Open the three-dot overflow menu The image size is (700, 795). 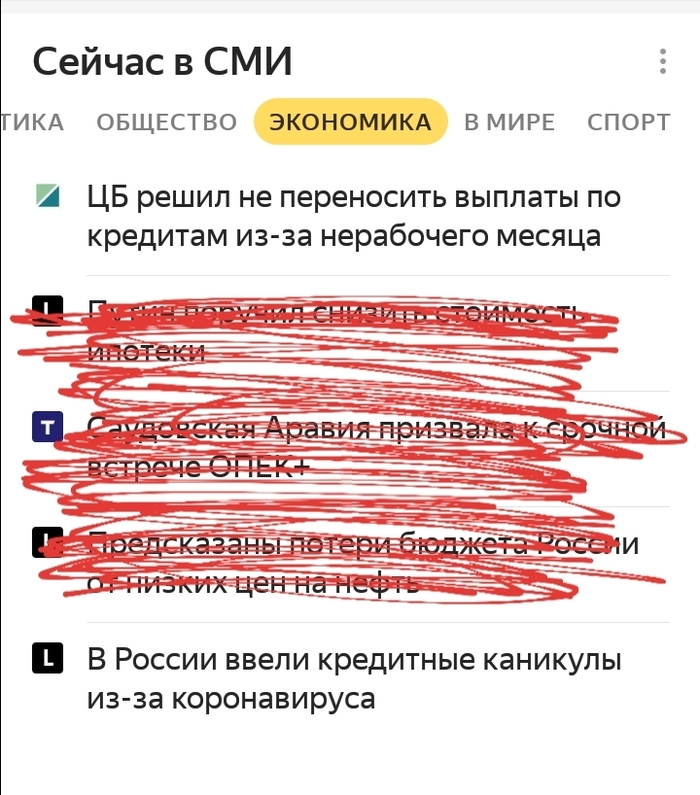point(662,61)
